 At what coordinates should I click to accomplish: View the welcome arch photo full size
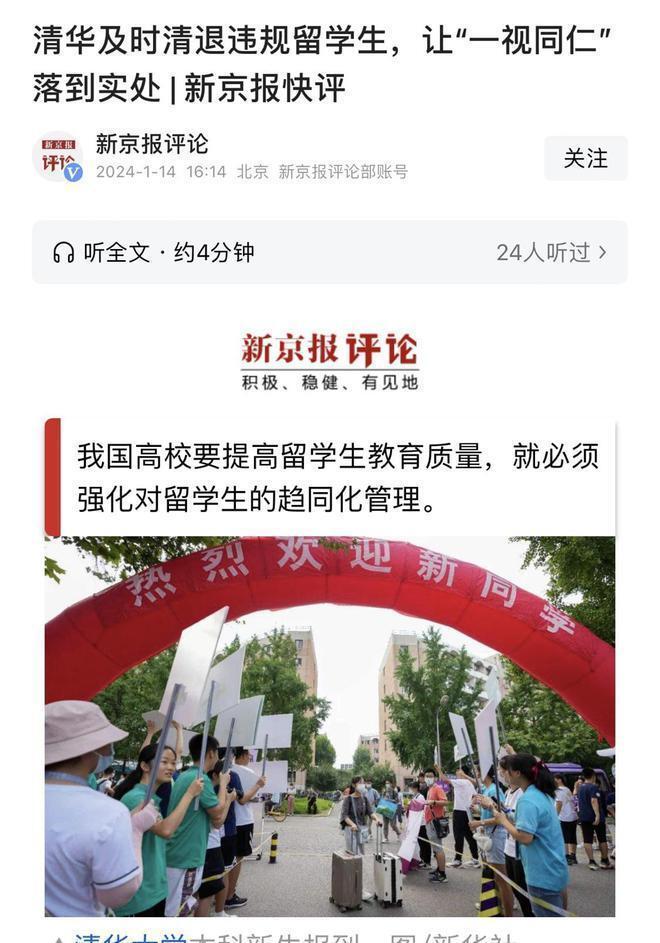330,725
